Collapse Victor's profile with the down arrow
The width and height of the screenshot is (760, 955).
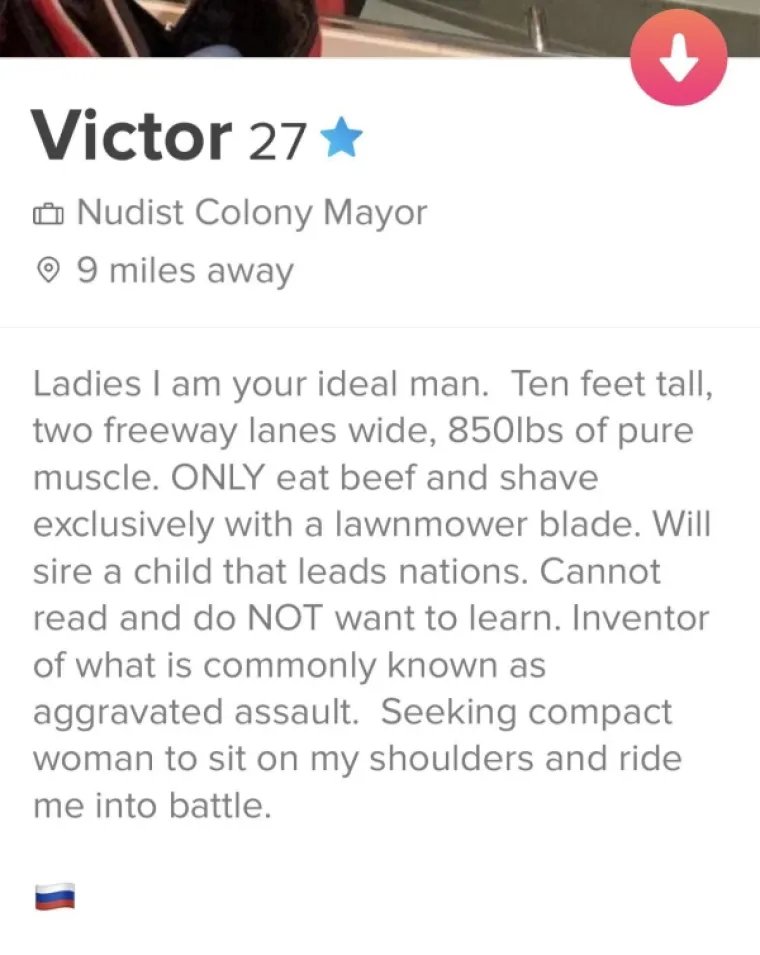[679, 57]
